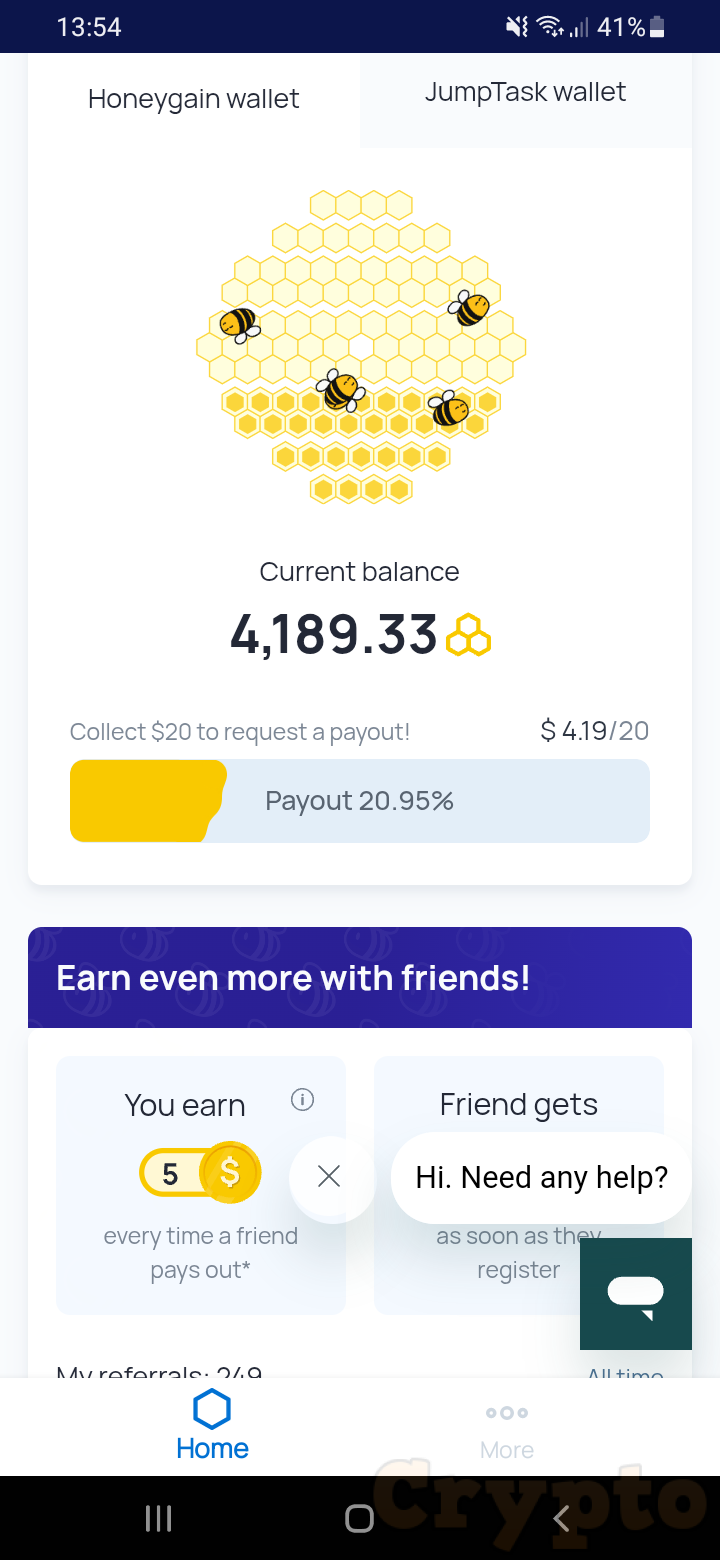Dismiss the 'Need any help?' chat prompt
720x1560 pixels.
tap(329, 1177)
